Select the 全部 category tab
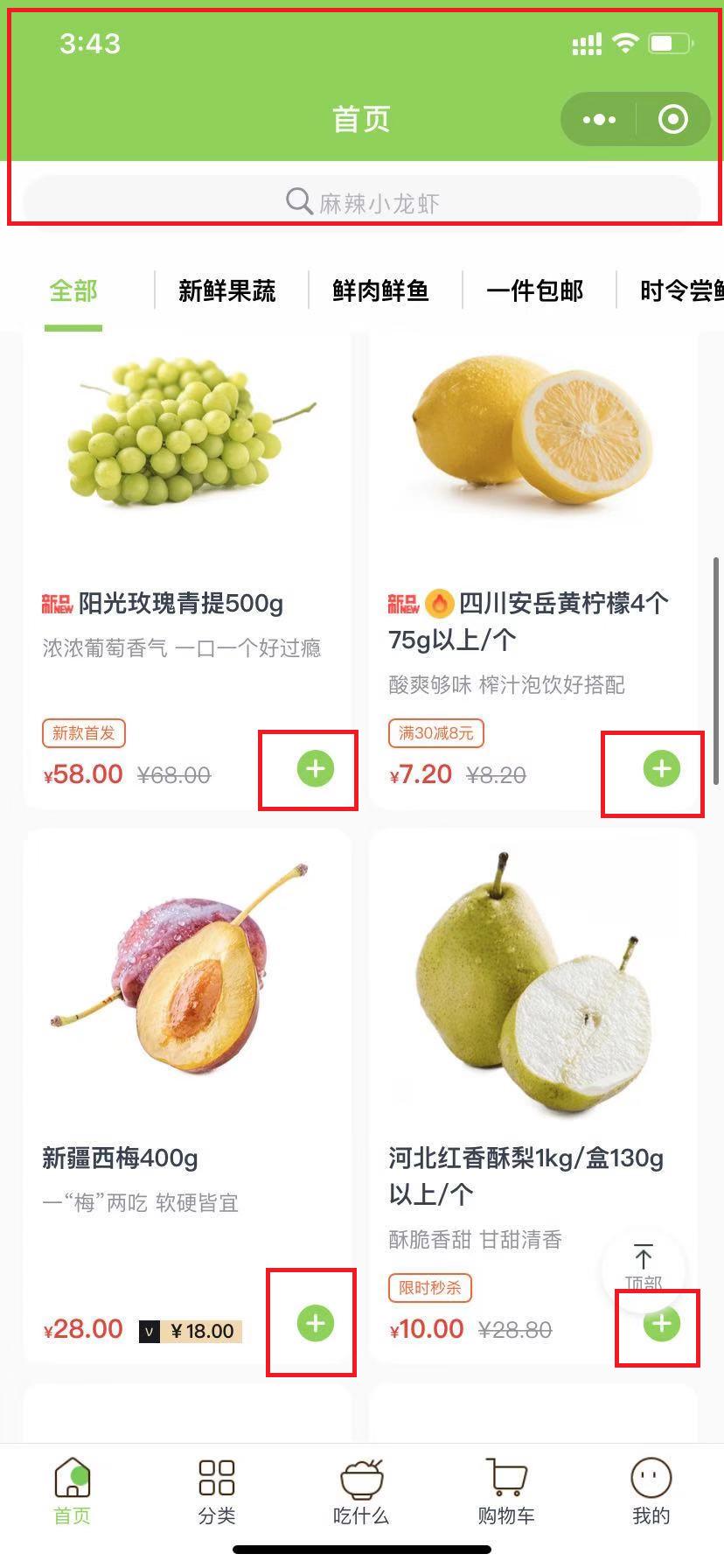Viewport: 724px width, 1568px height. (73, 290)
